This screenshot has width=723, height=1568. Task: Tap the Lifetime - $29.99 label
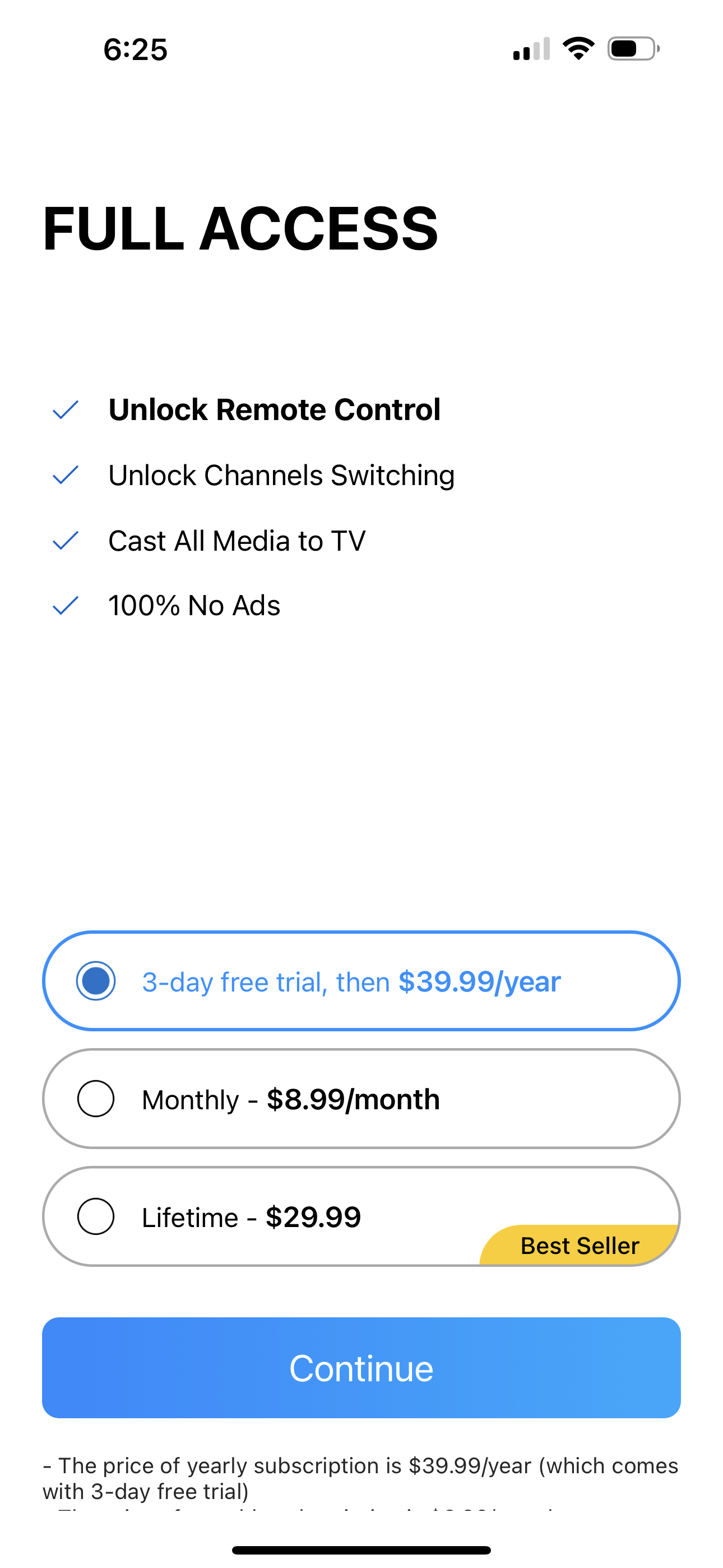[251, 1217]
